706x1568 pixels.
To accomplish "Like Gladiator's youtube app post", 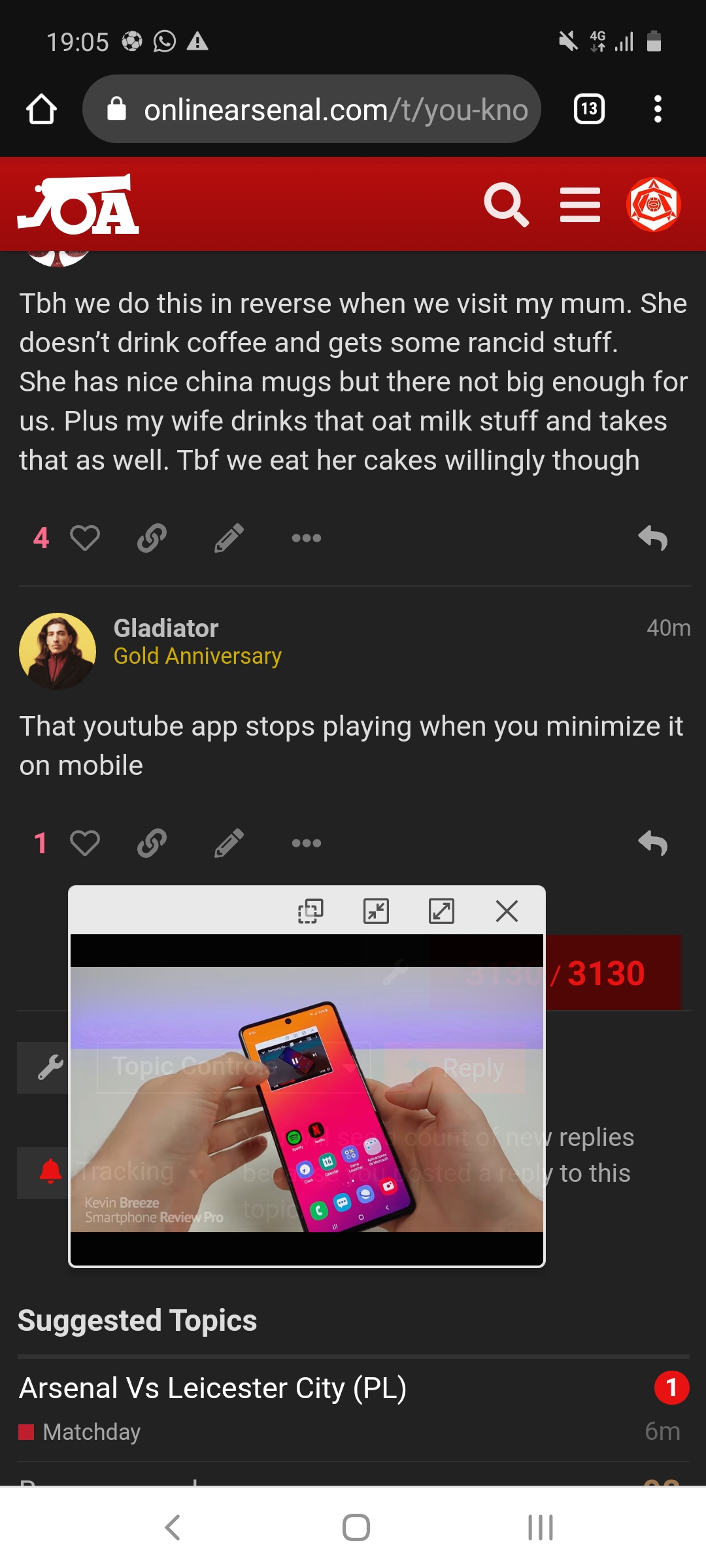I will point(85,843).
